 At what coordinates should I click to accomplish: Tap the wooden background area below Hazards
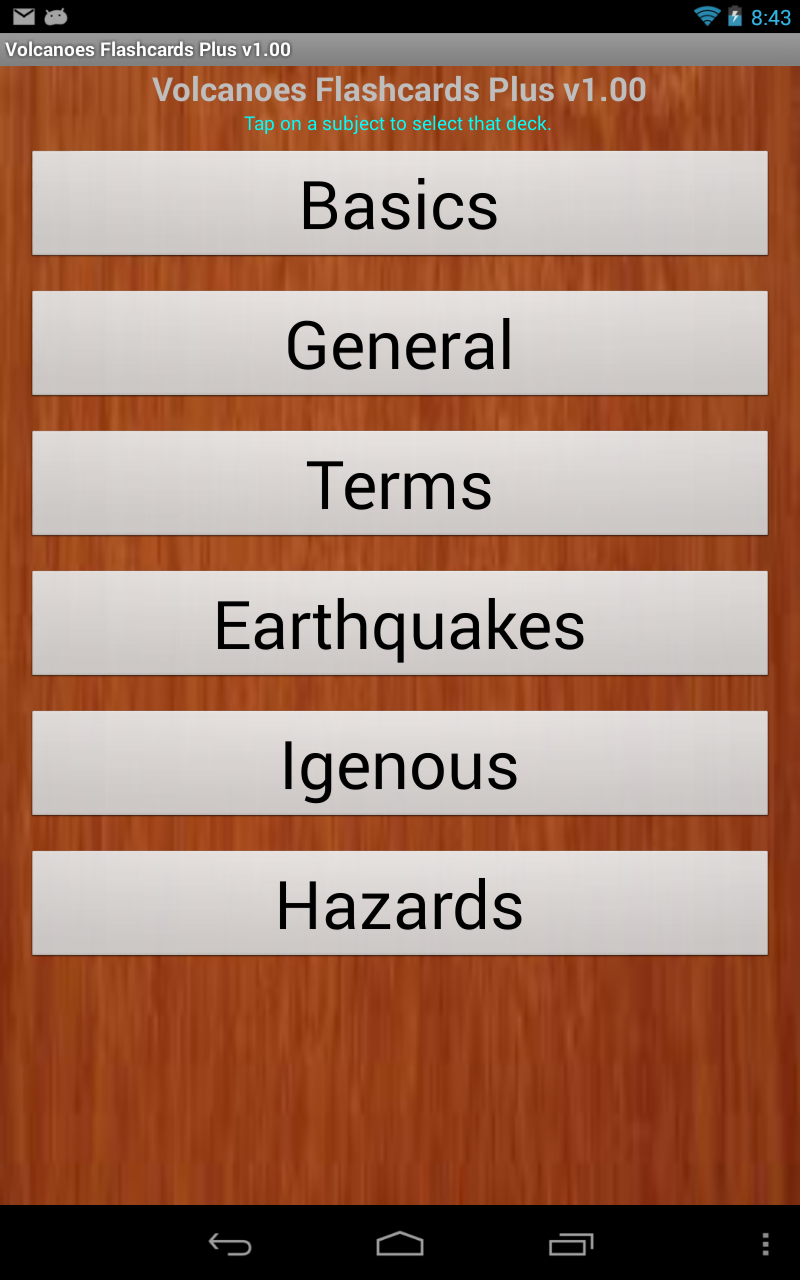point(400,1080)
